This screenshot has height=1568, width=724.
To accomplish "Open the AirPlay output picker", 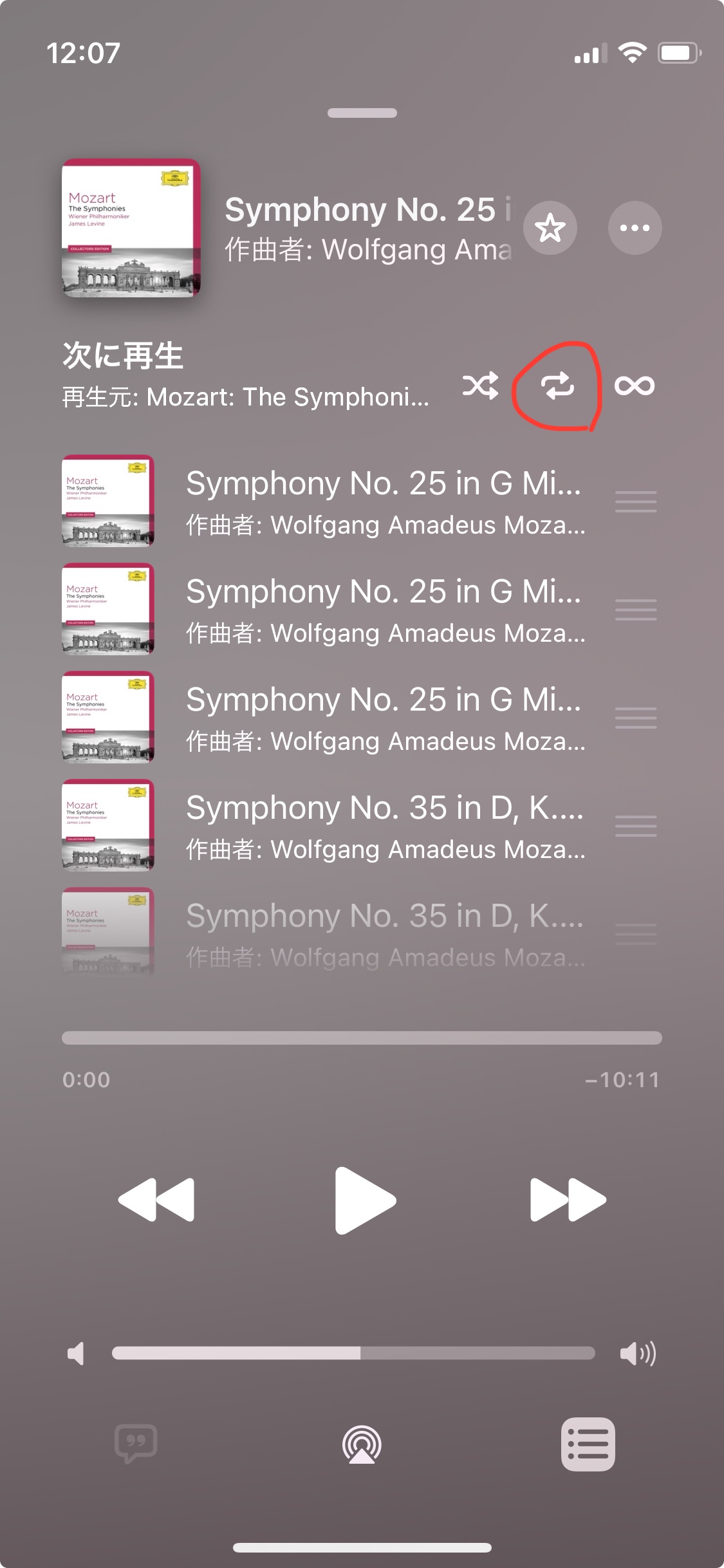I will [362, 1444].
